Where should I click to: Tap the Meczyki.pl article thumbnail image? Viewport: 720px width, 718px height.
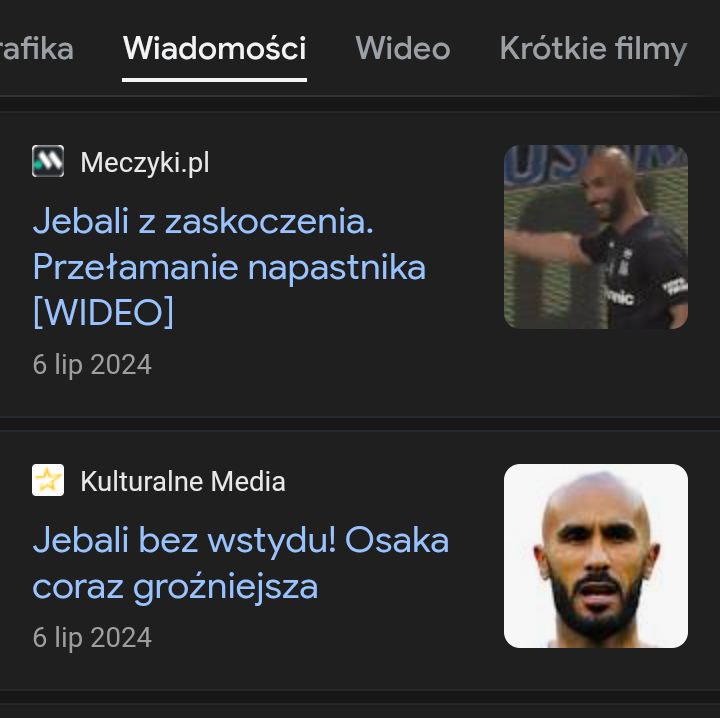(596, 237)
